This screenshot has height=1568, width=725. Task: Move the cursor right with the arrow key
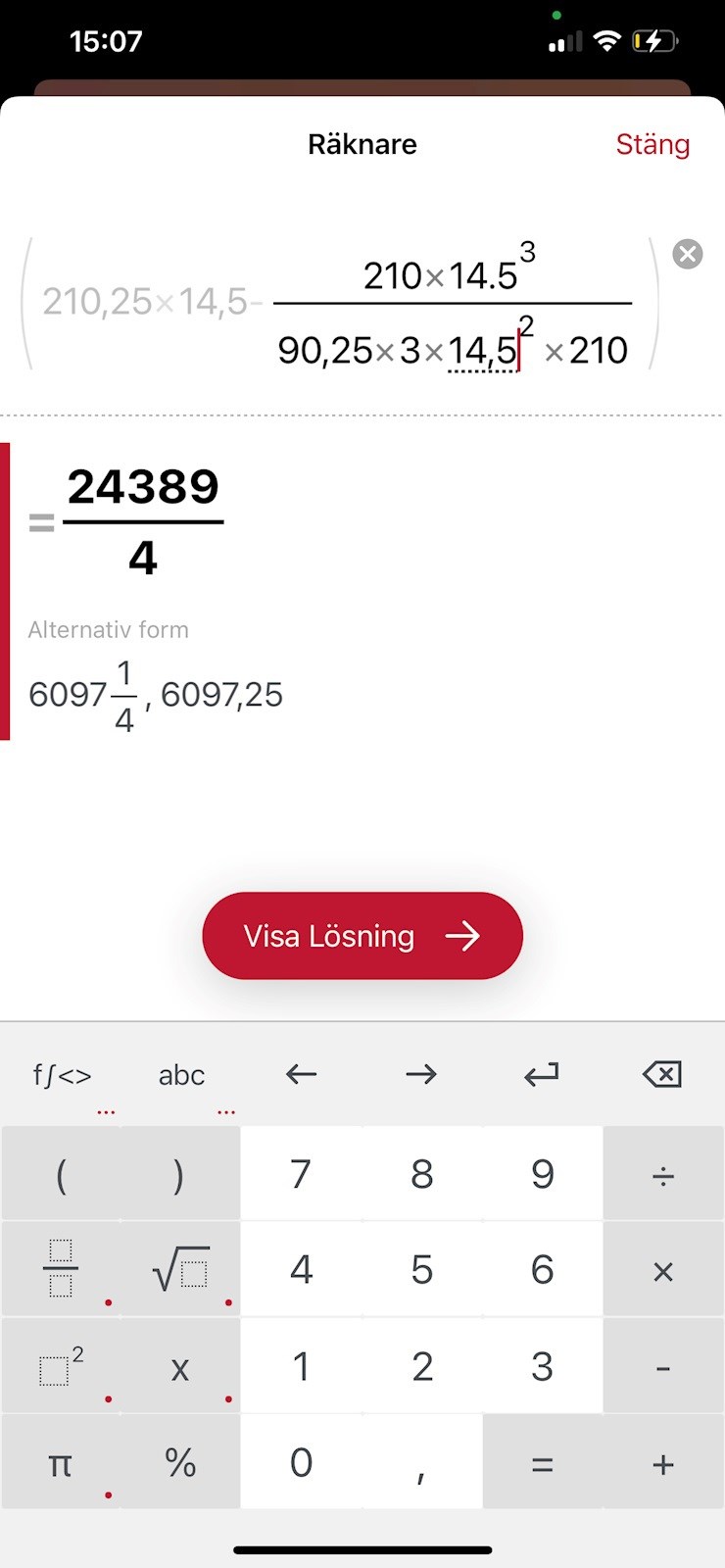coord(421,1075)
